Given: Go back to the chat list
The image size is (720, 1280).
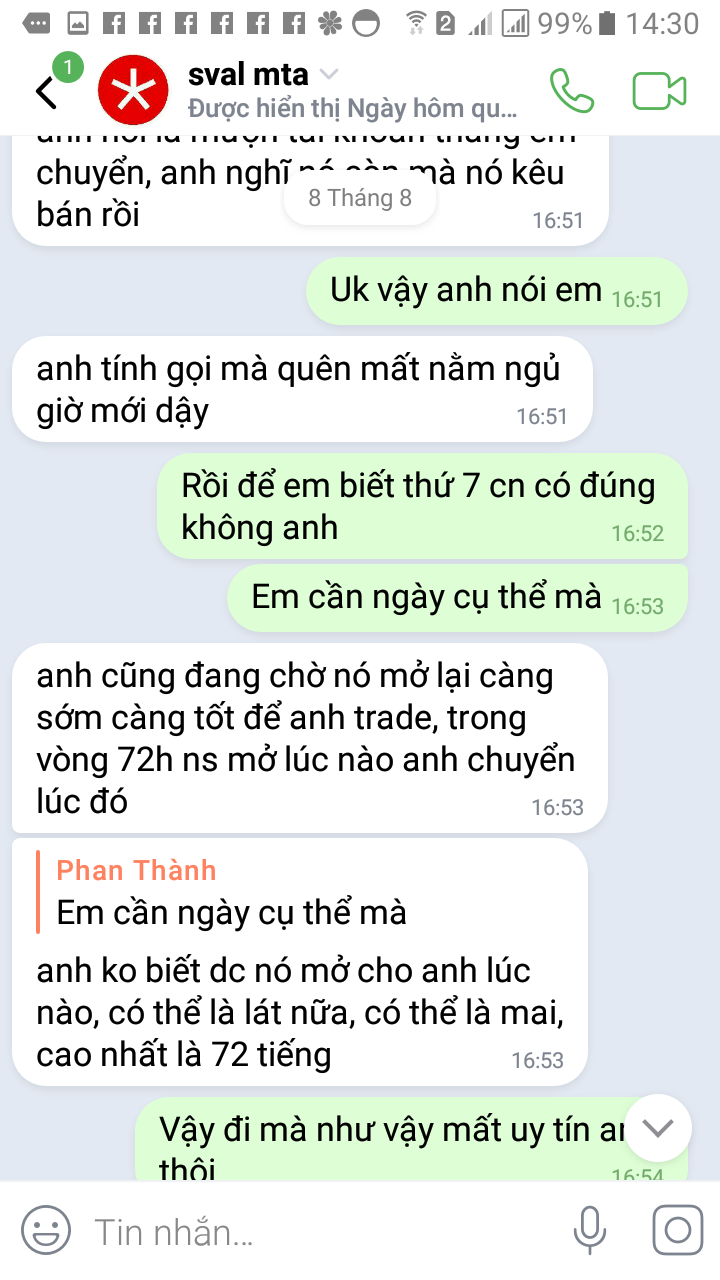Looking at the screenshot, I should pyautogui.click(x=46, y=92).
